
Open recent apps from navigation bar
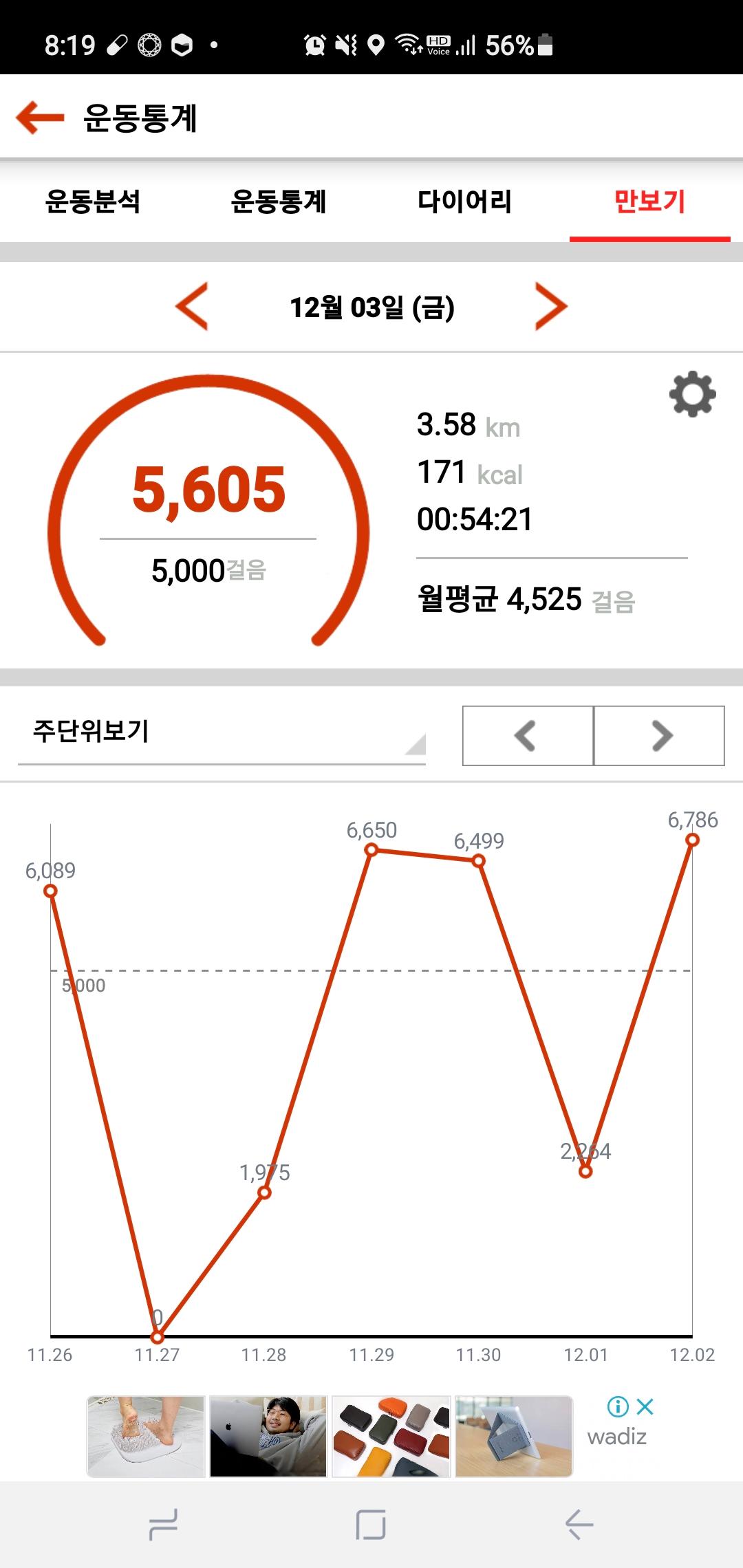[163, 1525]
